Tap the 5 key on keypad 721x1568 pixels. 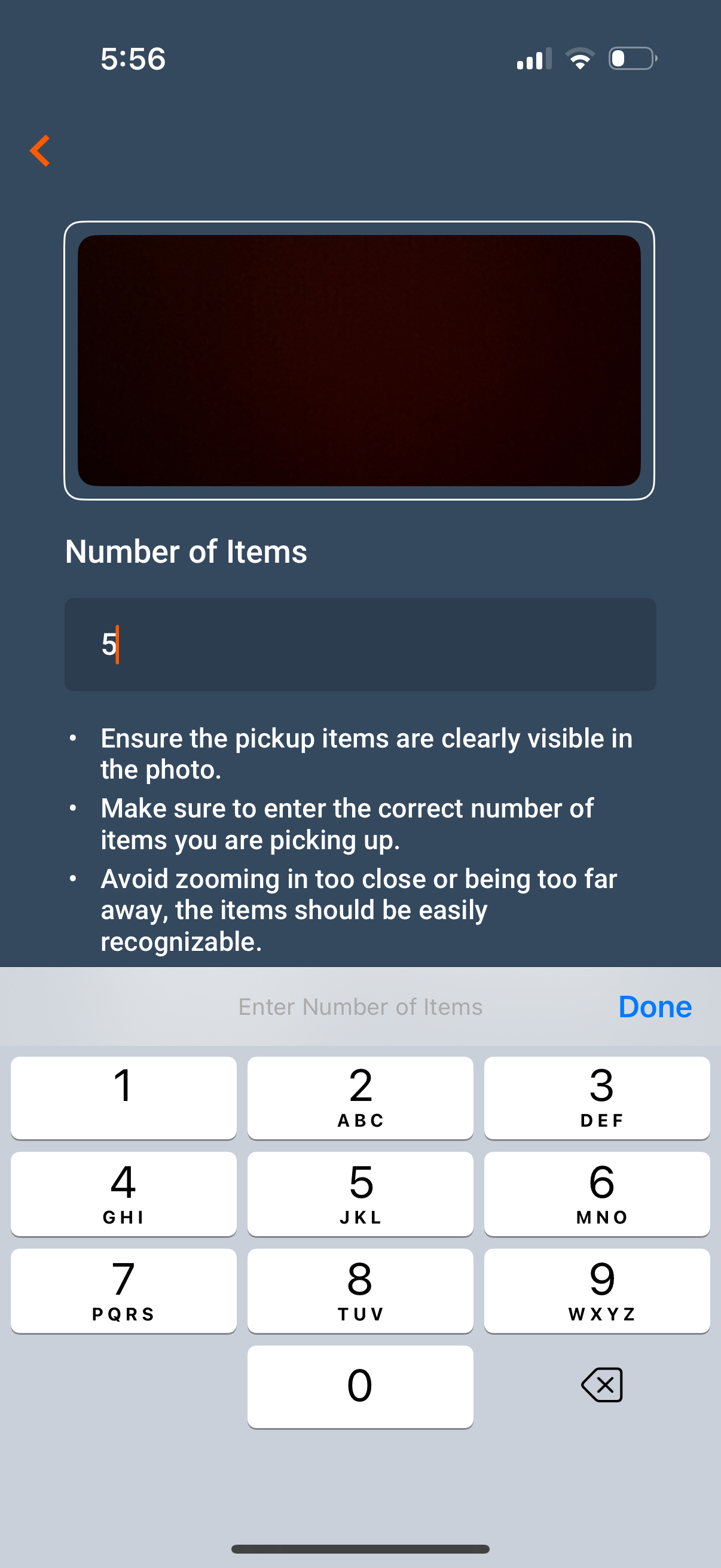point(360,1193)
